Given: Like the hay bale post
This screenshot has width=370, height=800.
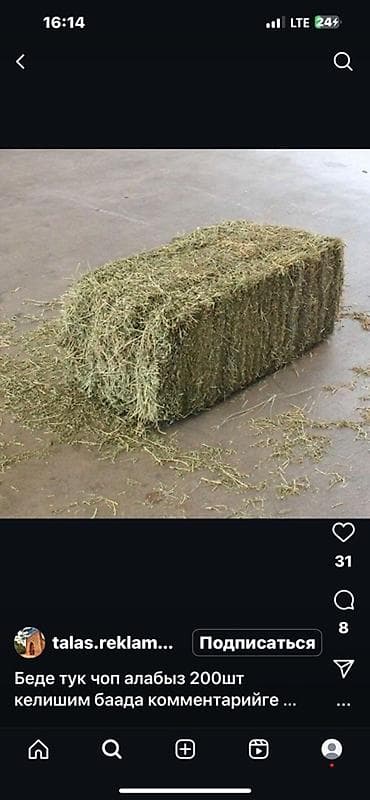Looking at the screenshot, I should pos(343,533).
